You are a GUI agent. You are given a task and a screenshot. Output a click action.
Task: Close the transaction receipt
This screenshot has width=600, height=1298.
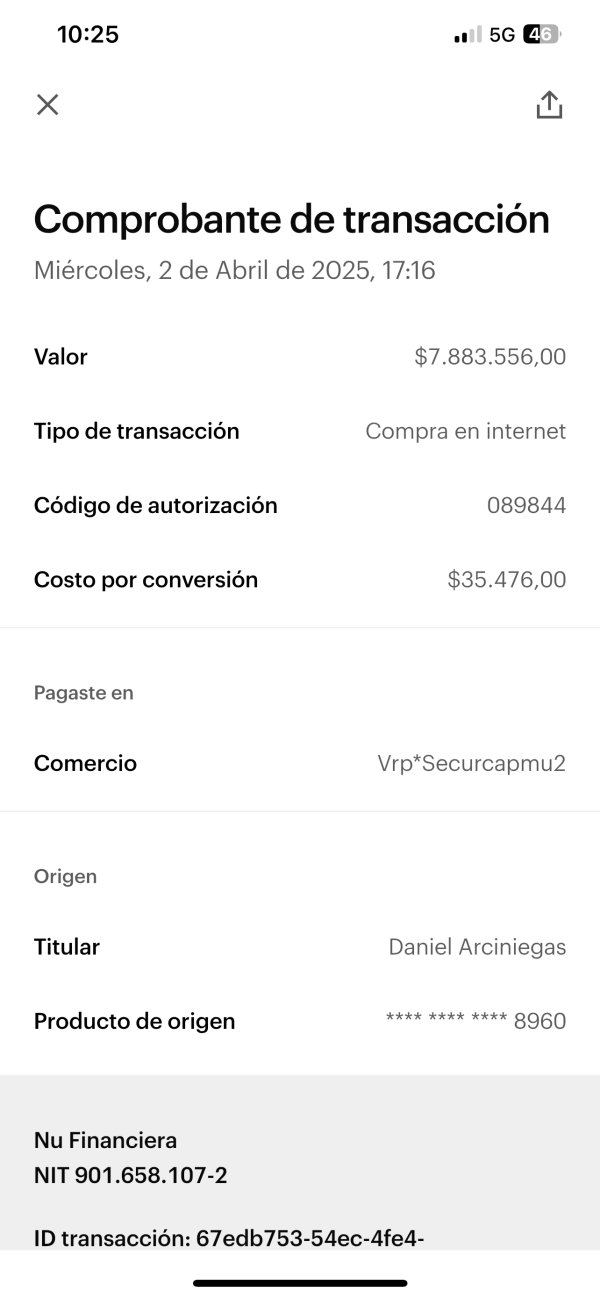tap(47, 104)
